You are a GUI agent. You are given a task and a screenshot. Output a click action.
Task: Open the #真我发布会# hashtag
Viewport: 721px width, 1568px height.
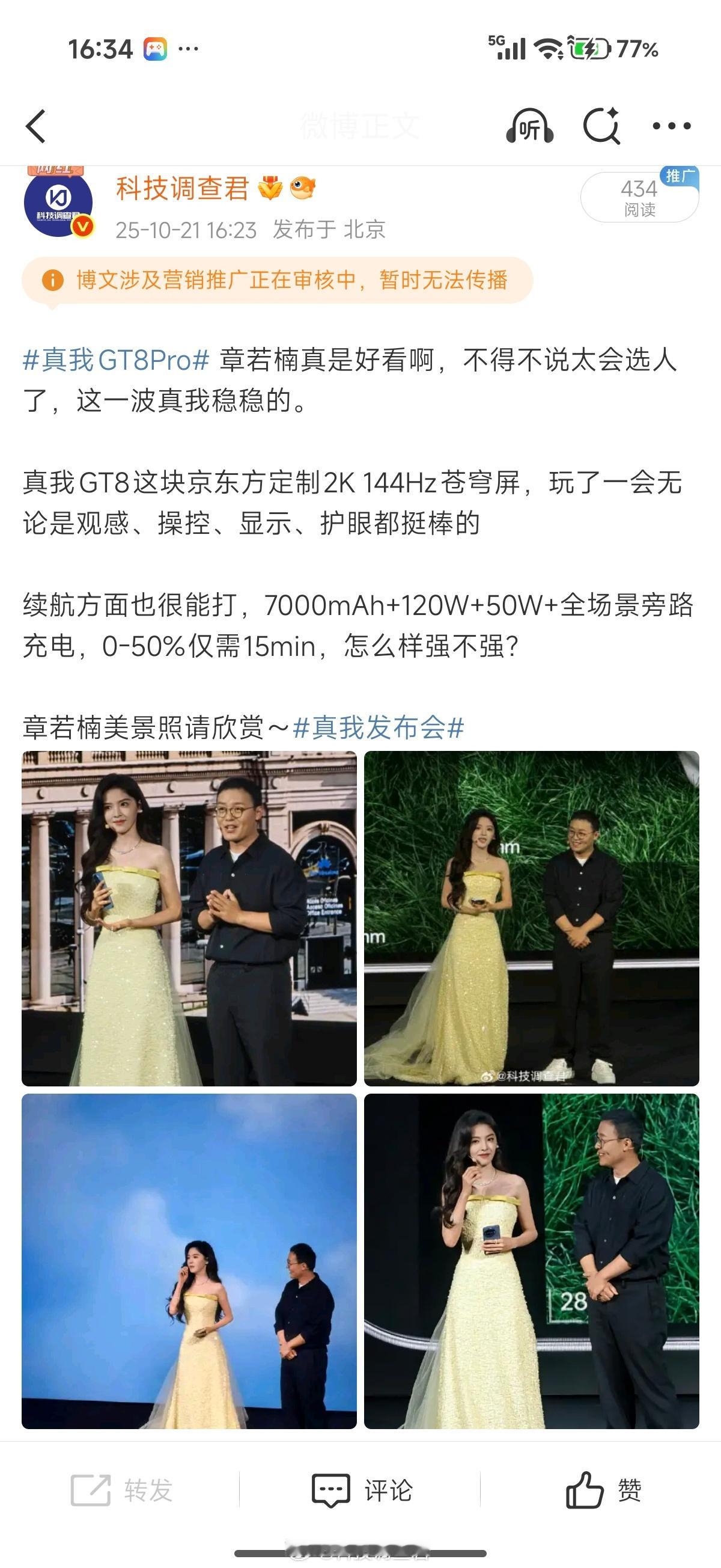[x=379, y=727]
